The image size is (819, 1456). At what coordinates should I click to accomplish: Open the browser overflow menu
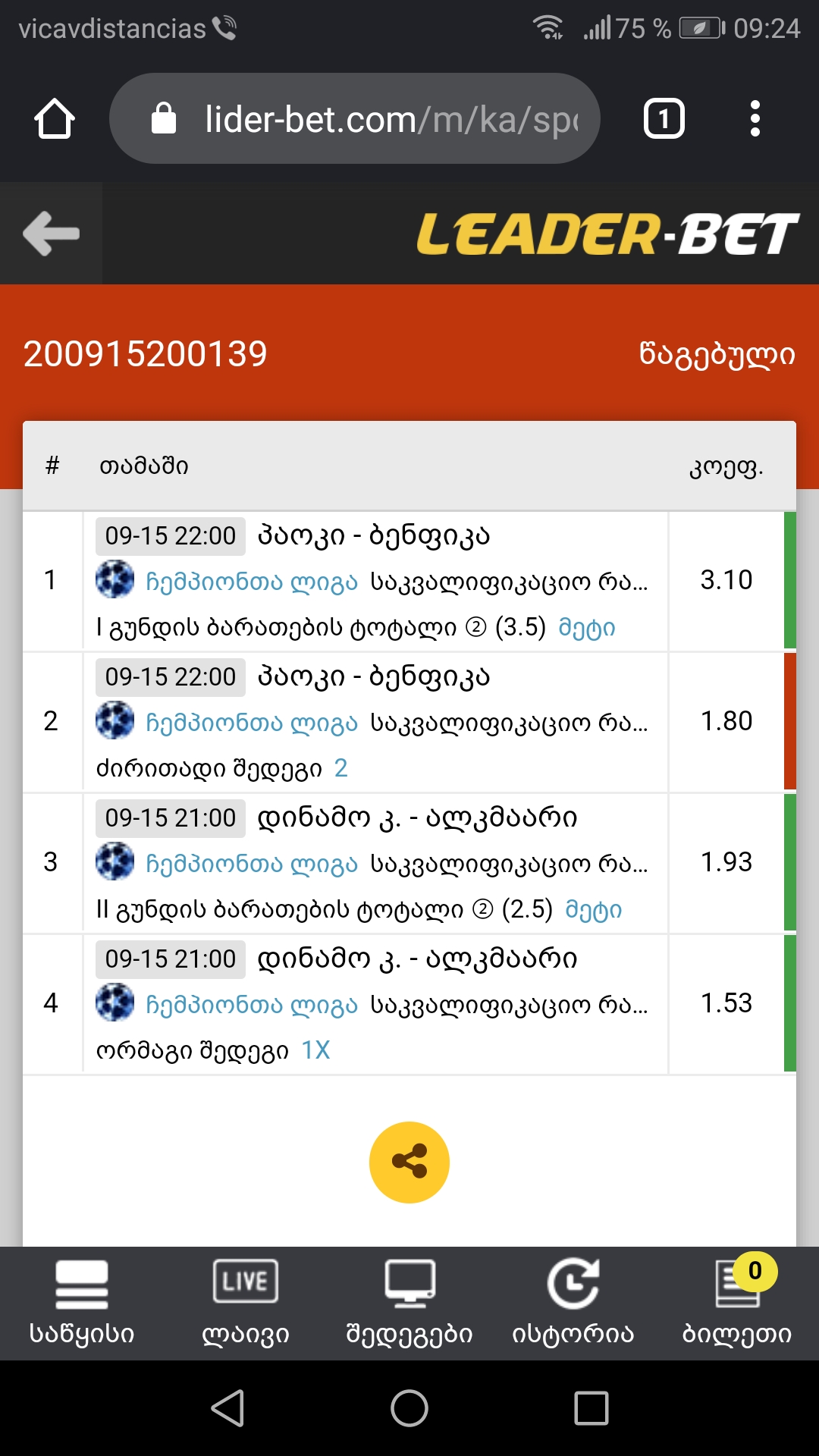[755, 118]
